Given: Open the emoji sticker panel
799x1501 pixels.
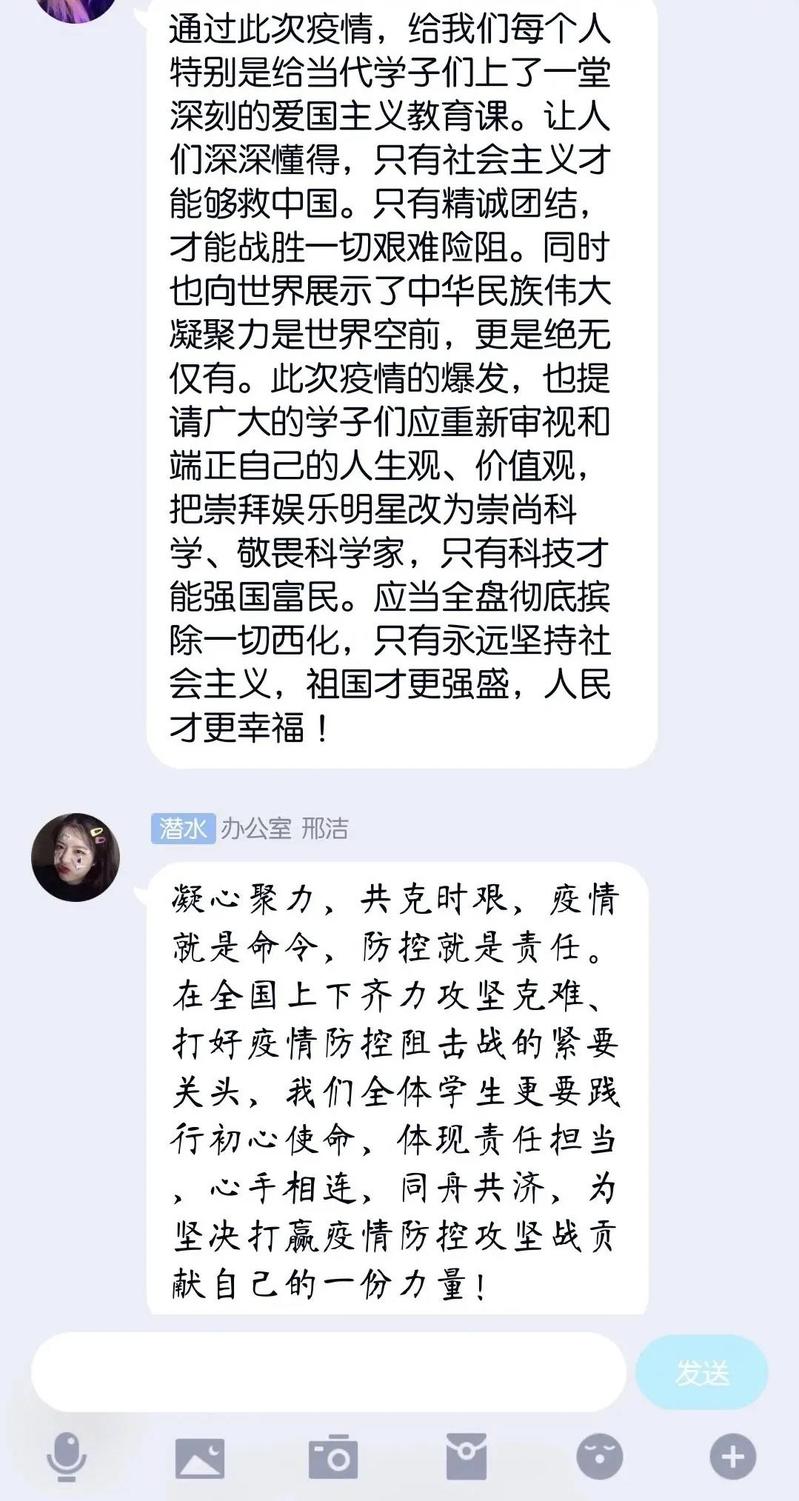Looking at the screenshot, I should 599,1457.
